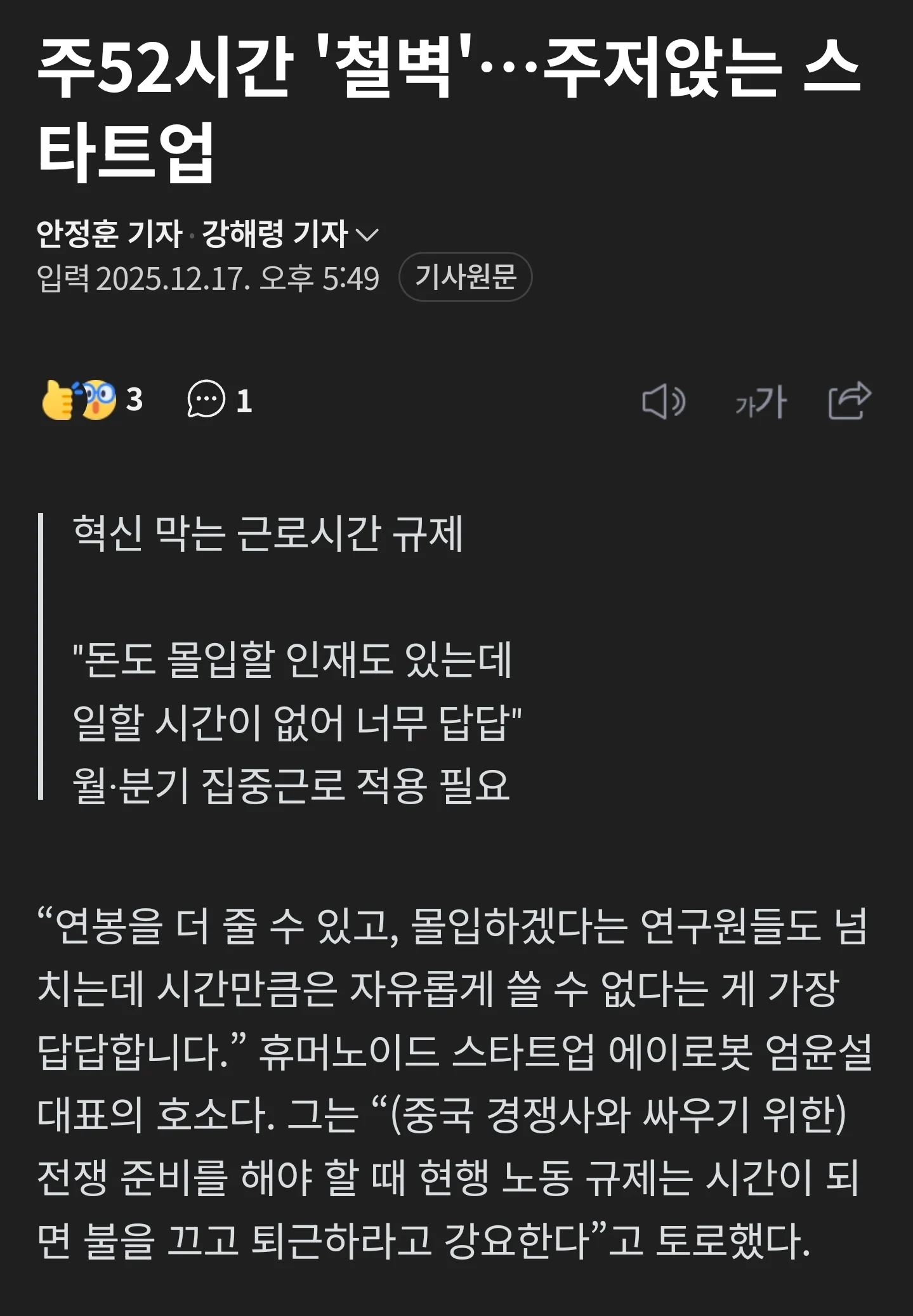The width and height of the screenshot is (913, 1316).
Task: Share this article
Action: tap(850, 401)
